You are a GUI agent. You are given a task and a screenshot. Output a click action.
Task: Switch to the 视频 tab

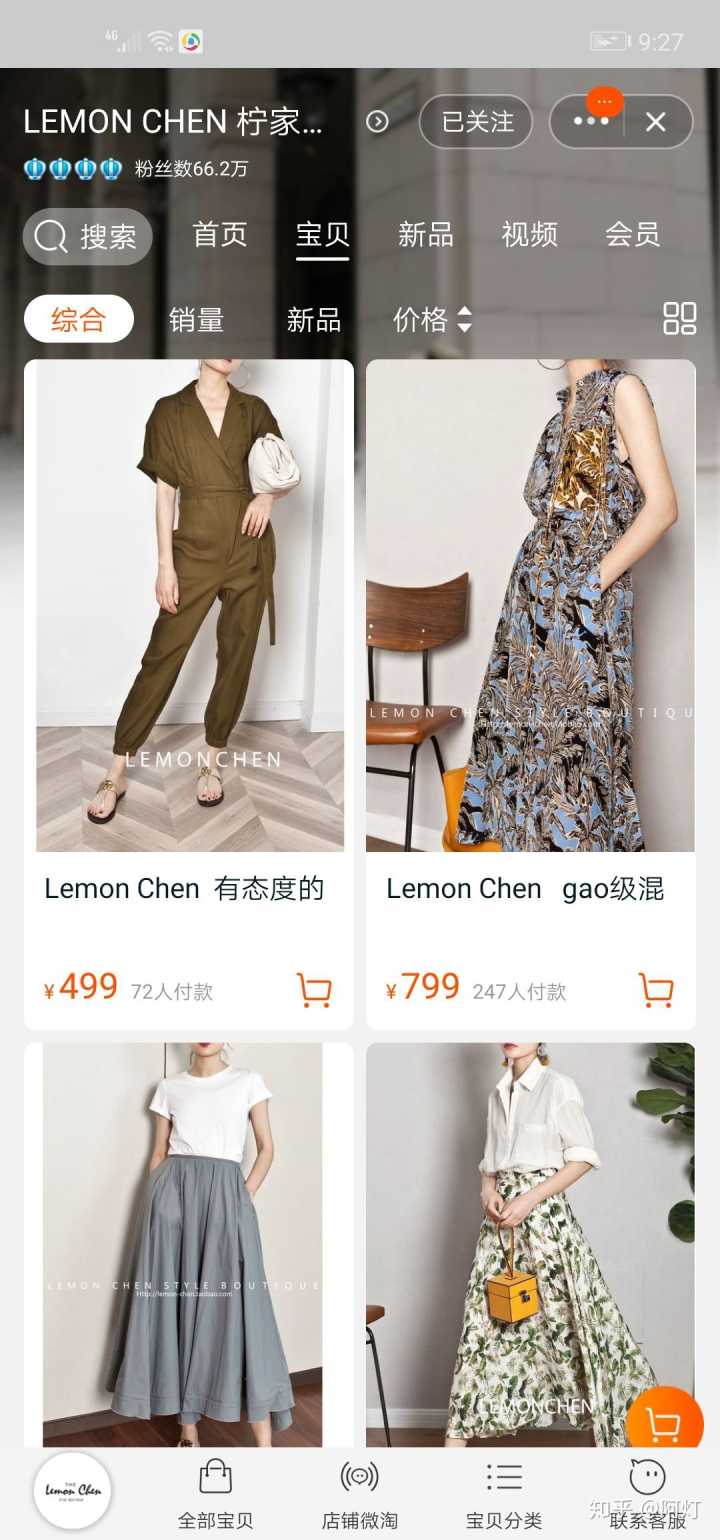pyautogui.click(x=529, y=235)
